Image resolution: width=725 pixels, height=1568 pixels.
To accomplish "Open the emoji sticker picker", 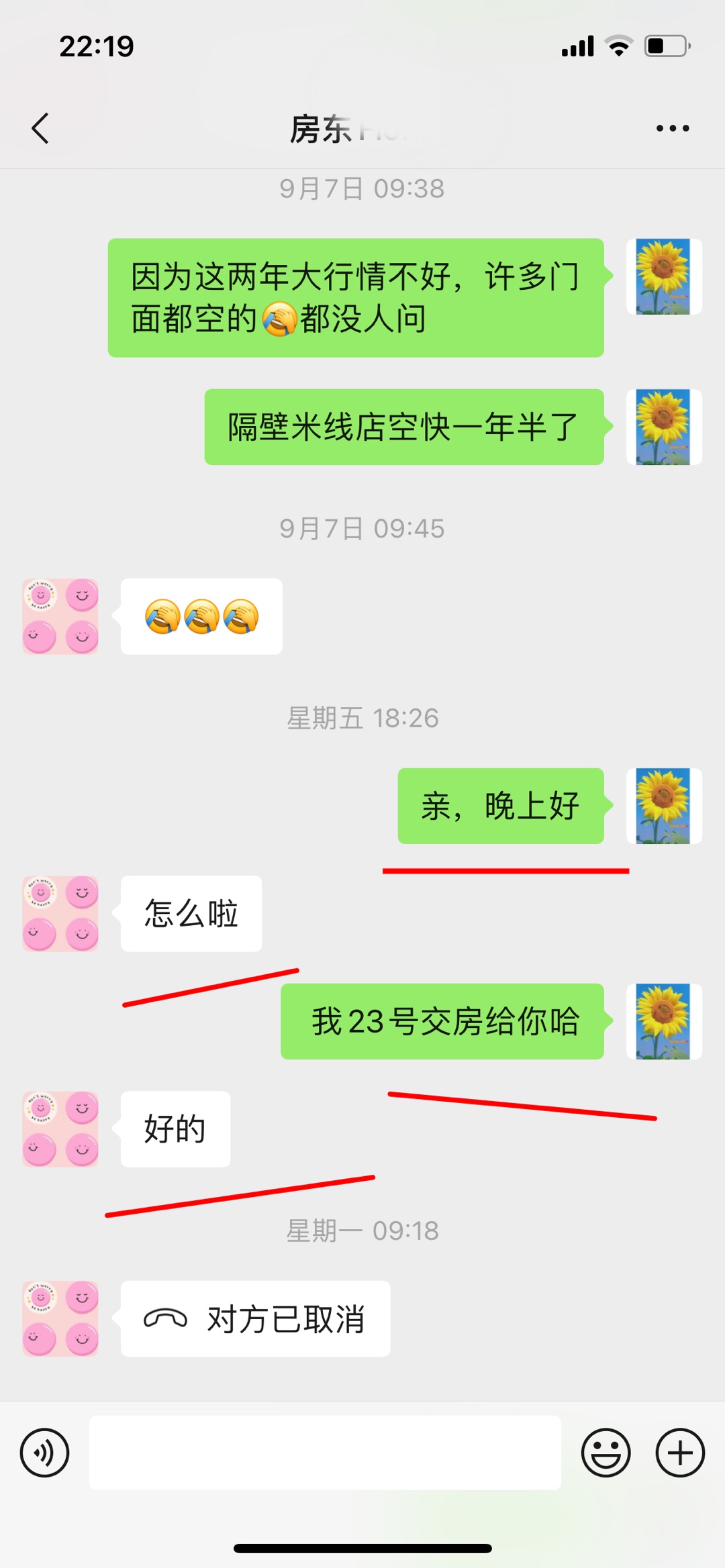I will (606, 1453).
